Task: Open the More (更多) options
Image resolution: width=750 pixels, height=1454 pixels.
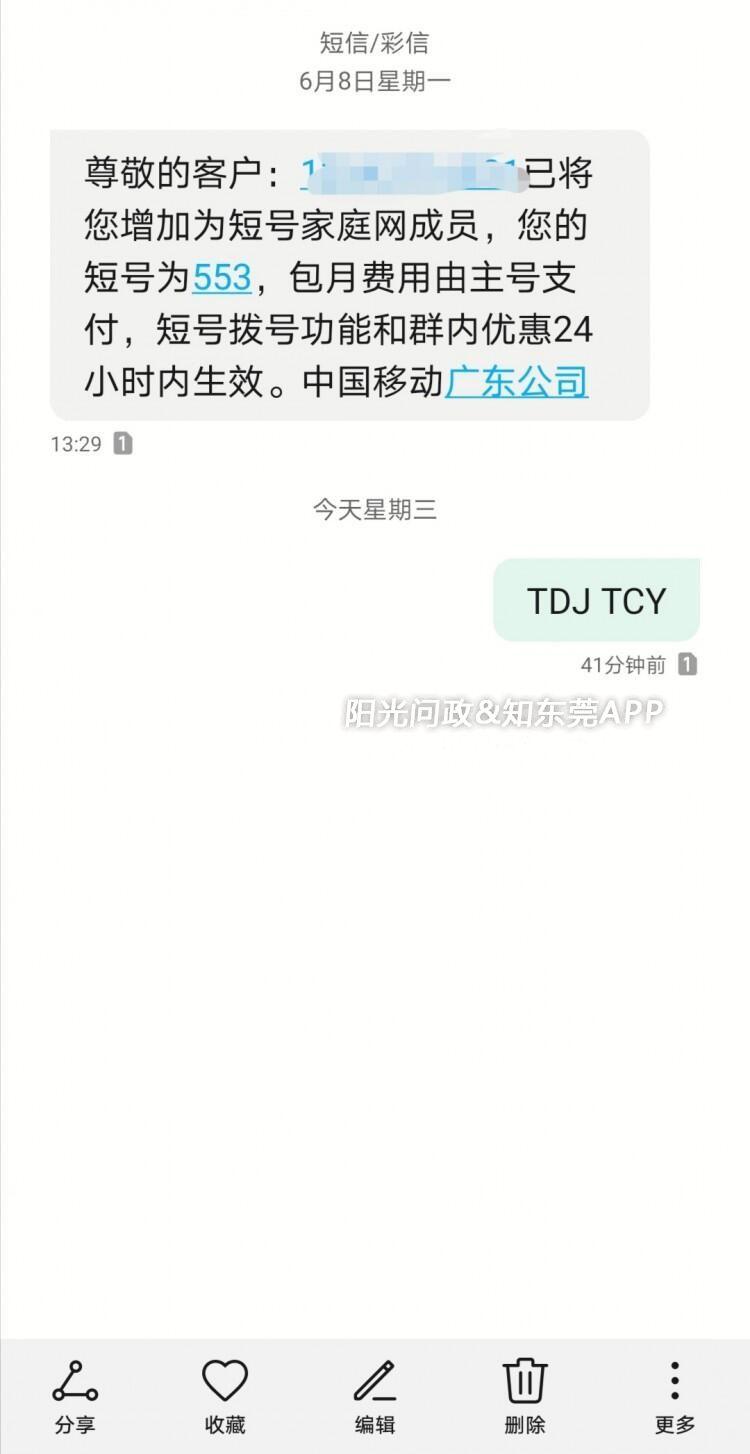Action: tap(675, 1394)
